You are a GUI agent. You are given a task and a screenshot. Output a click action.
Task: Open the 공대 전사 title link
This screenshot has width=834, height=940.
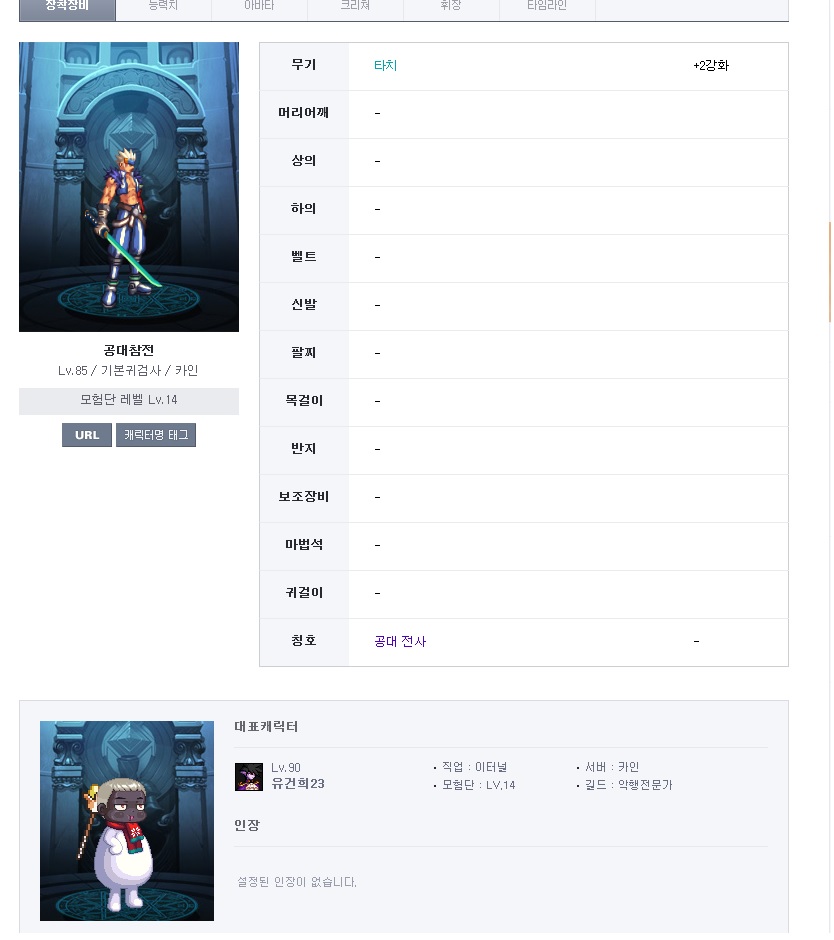click(400, 641)
